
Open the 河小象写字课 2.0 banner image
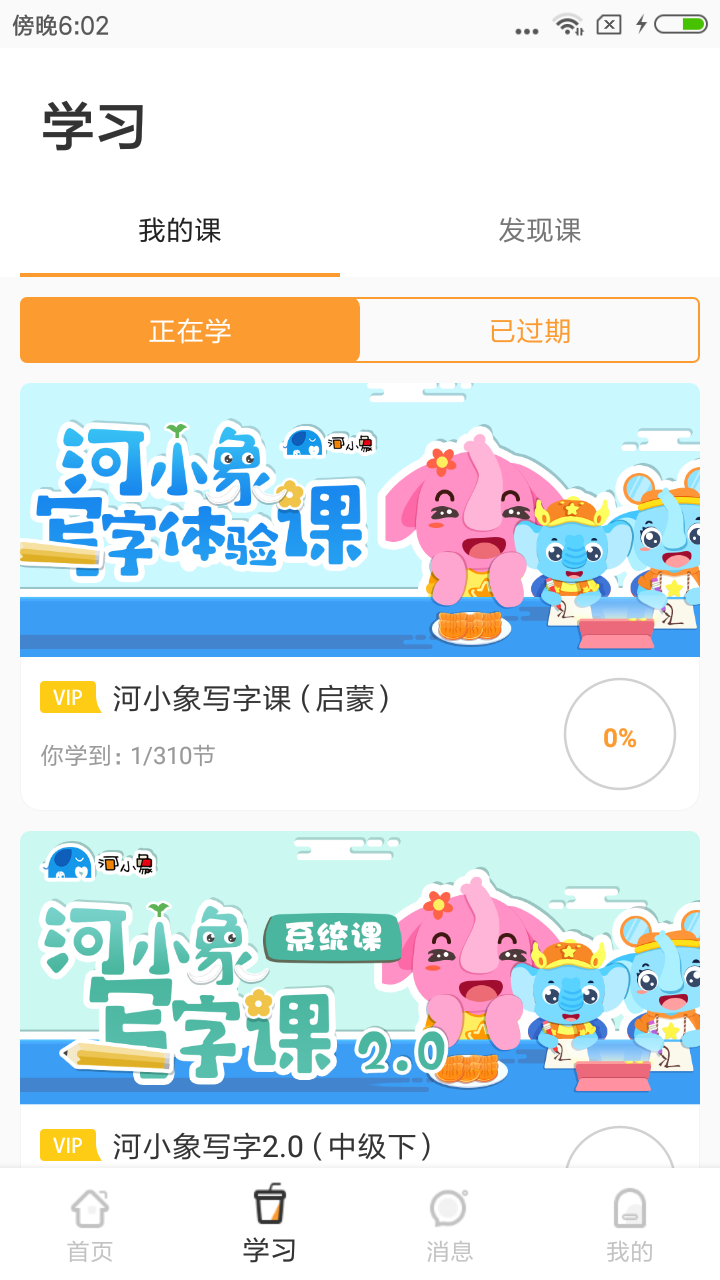point(358,968)
